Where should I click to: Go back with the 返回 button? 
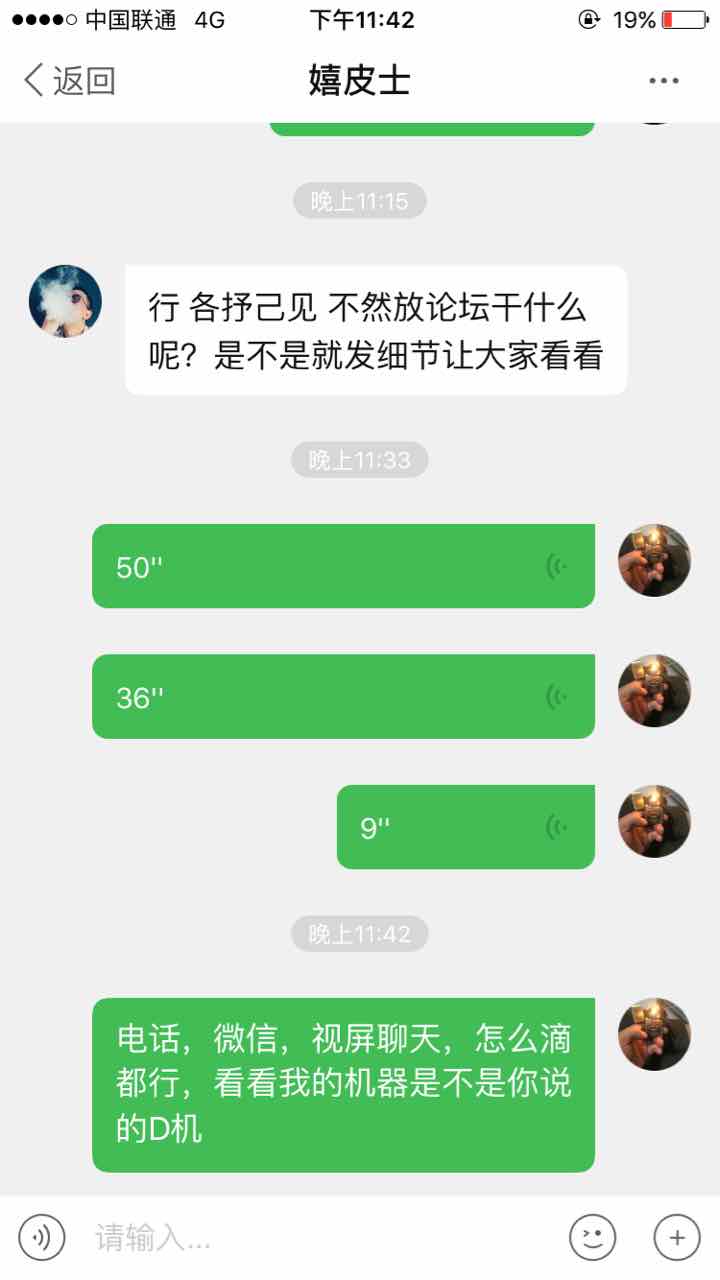click(x=70, y=81)
